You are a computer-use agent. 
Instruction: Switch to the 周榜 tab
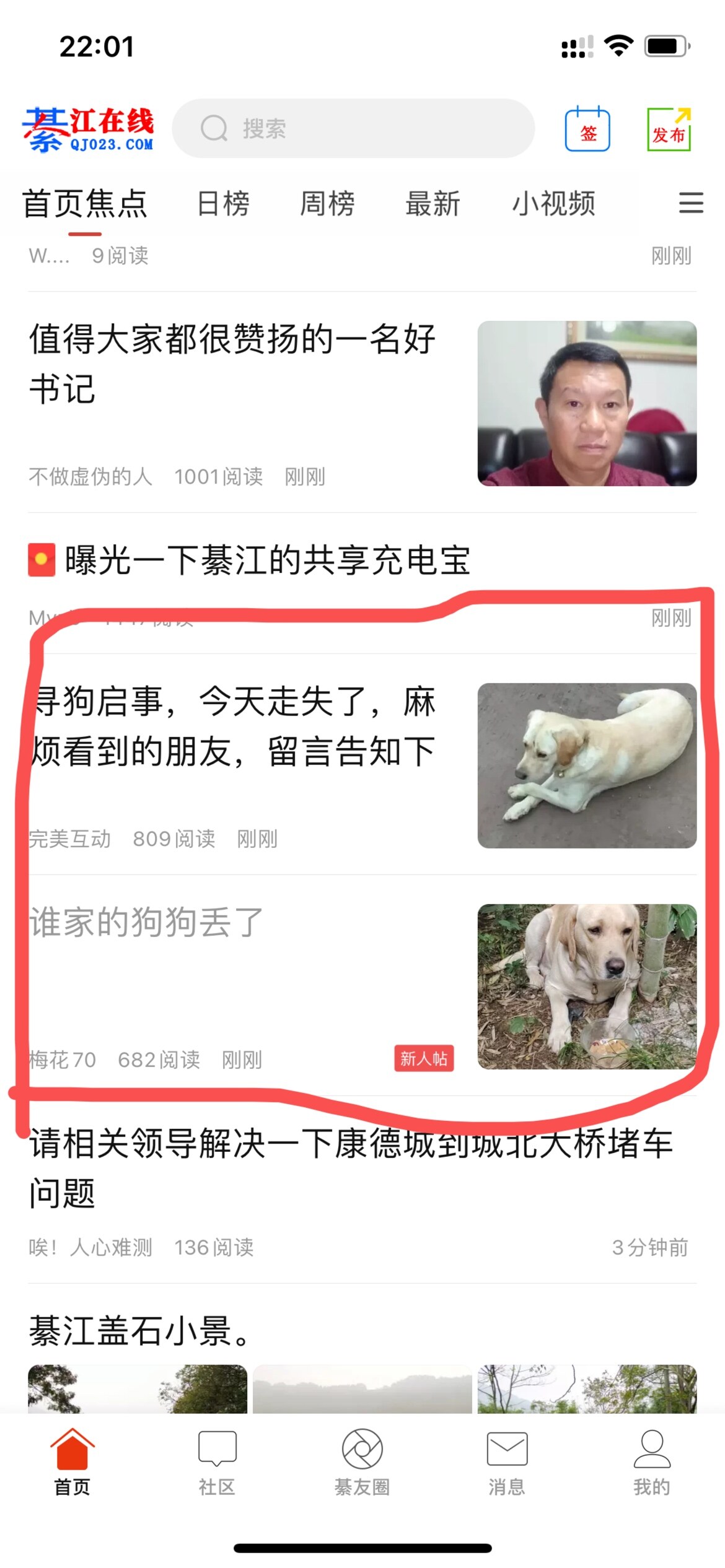[x=327, y=204]
